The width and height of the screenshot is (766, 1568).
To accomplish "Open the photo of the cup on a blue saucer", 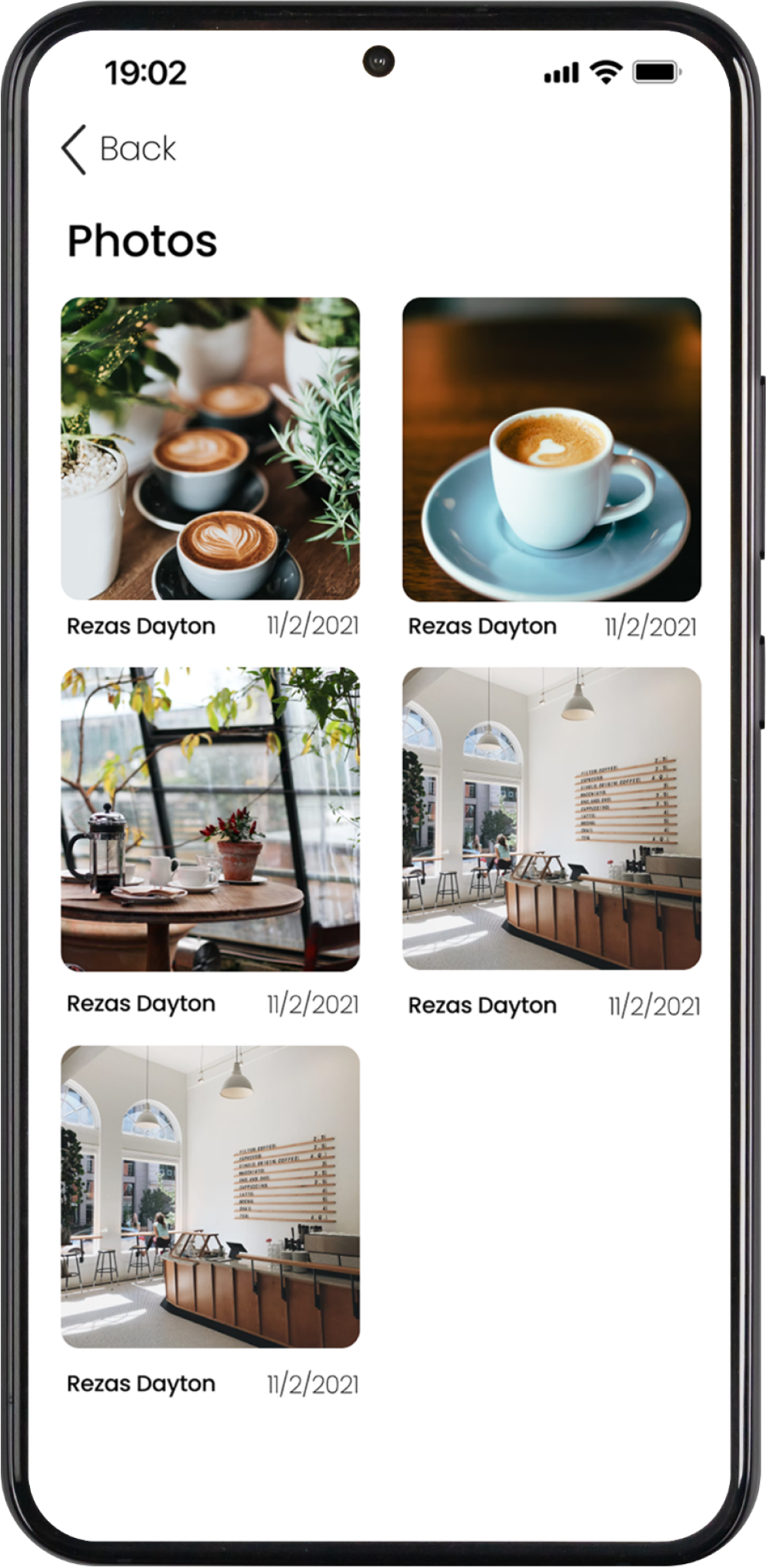I will [551, 449].
